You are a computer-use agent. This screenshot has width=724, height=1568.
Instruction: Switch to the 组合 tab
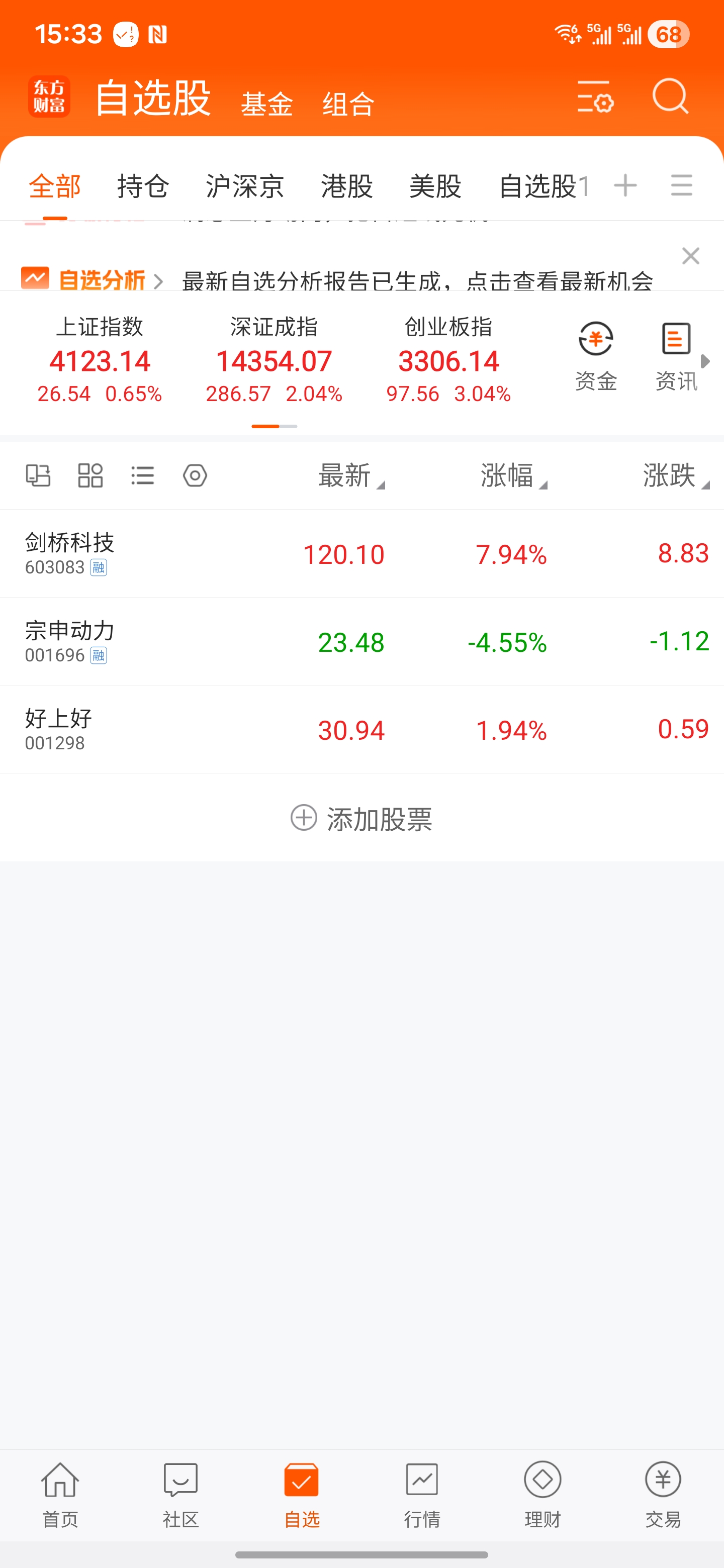coord(348,104)
